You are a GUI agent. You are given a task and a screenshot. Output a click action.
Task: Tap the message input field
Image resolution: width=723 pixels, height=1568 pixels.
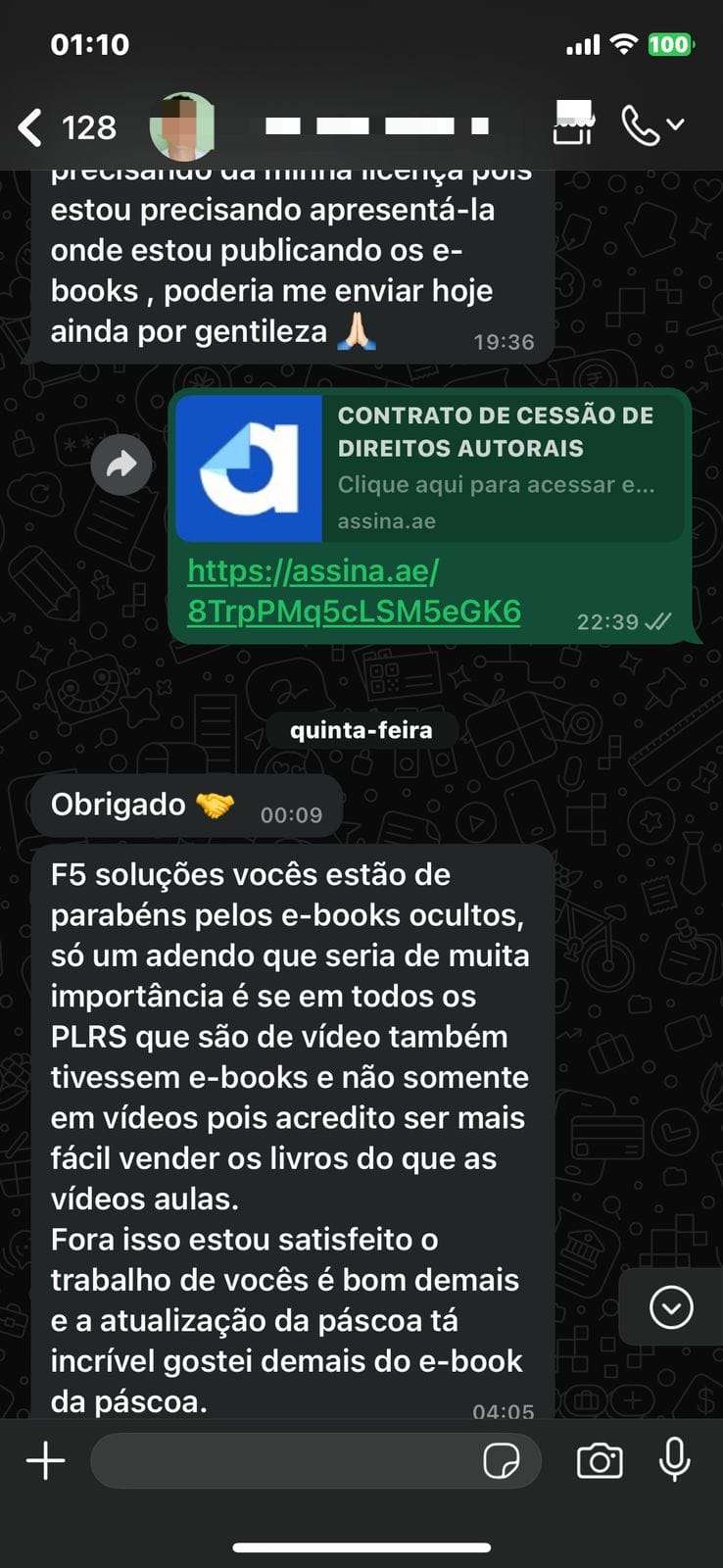point(294,1460)
